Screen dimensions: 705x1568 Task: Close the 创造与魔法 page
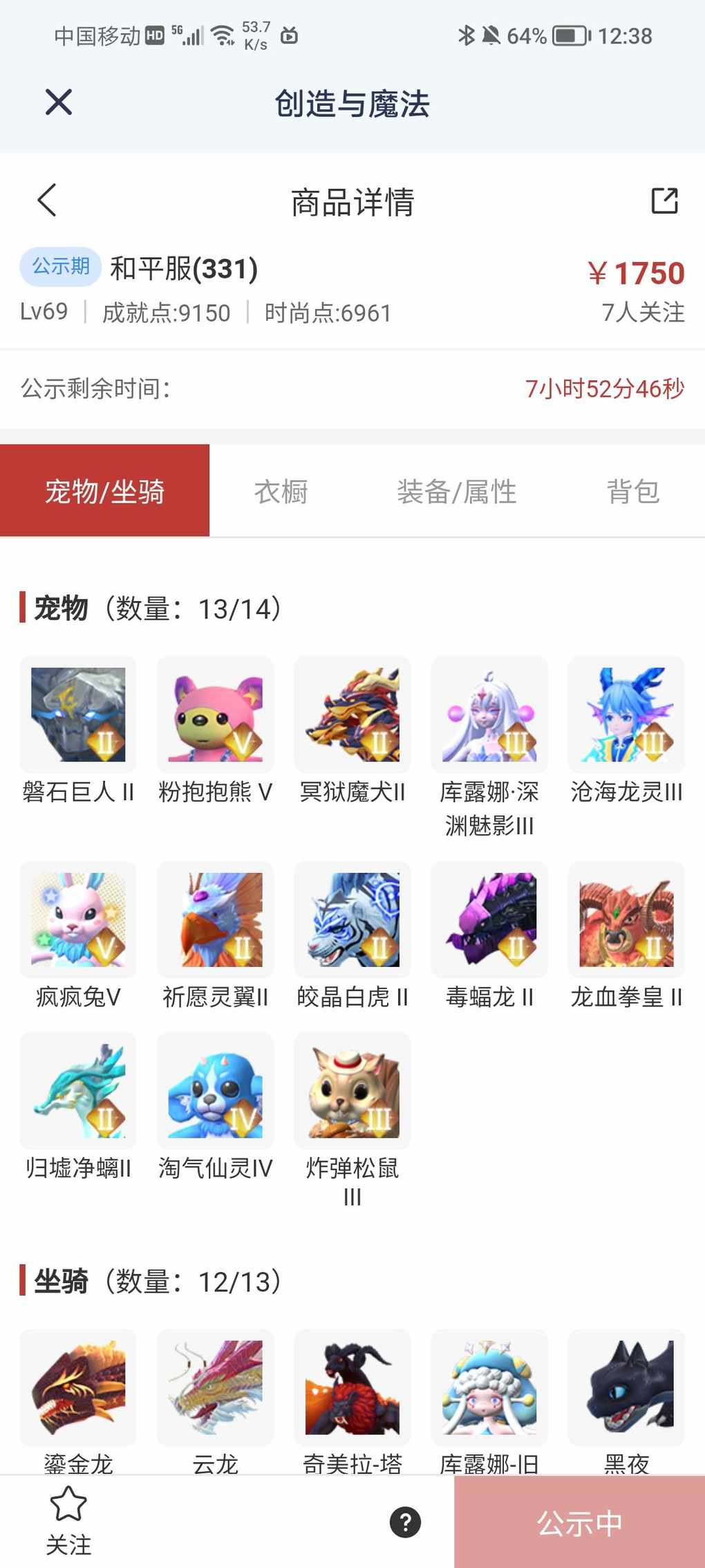pos(59,102)
